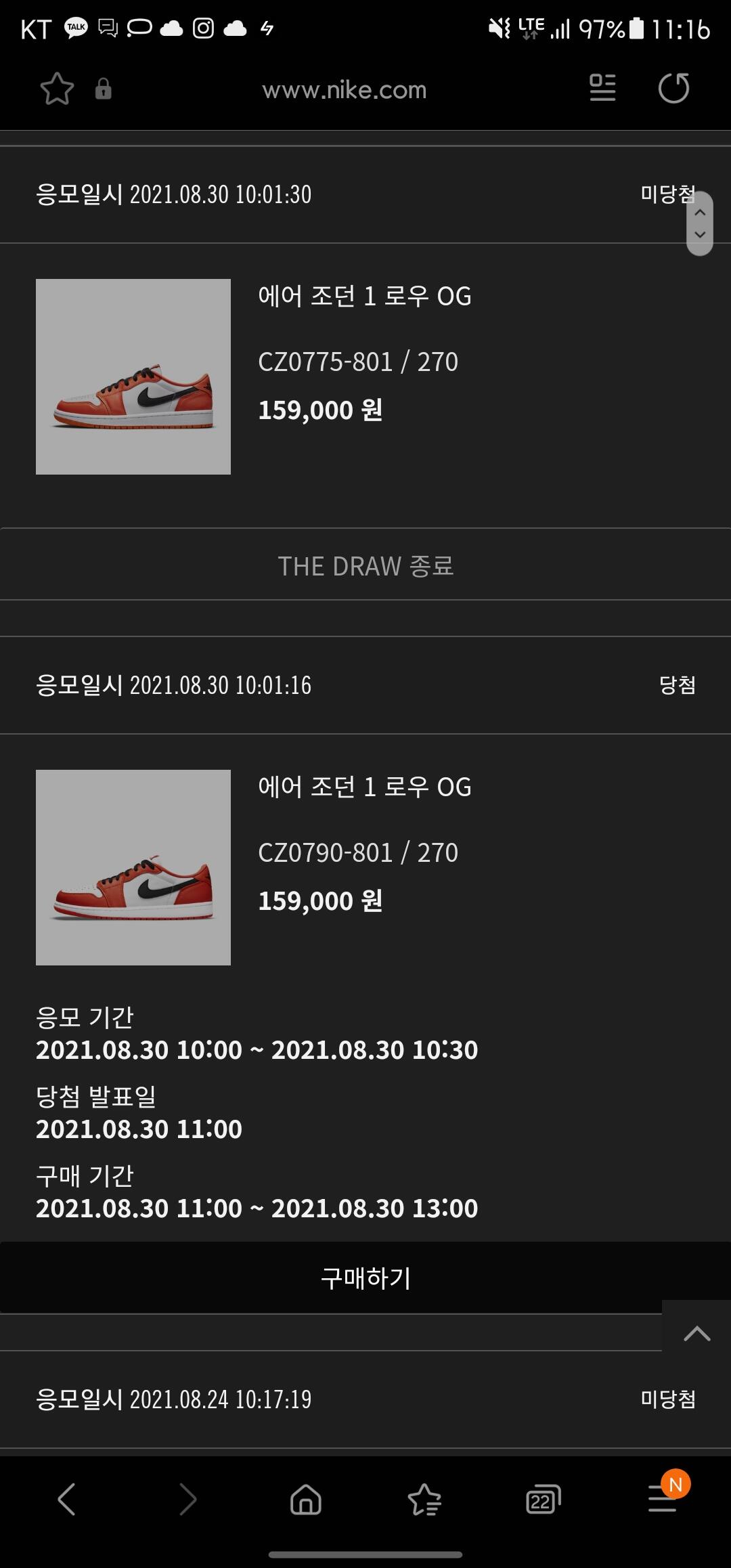Screen dimensions: 731x1568
Task: Go to the browser home page
Action: 305,1499
